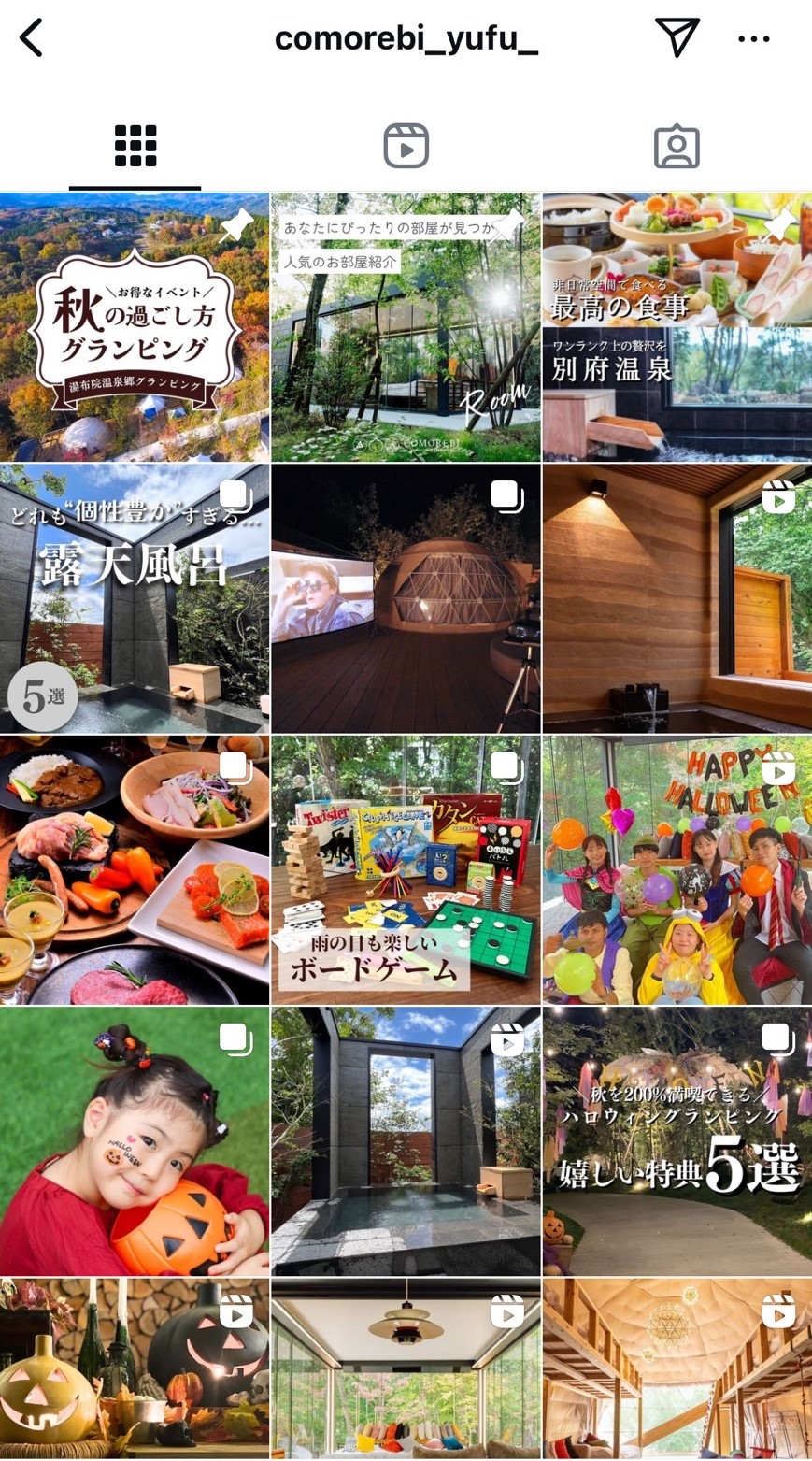Show the tagged photos tab

677,147
